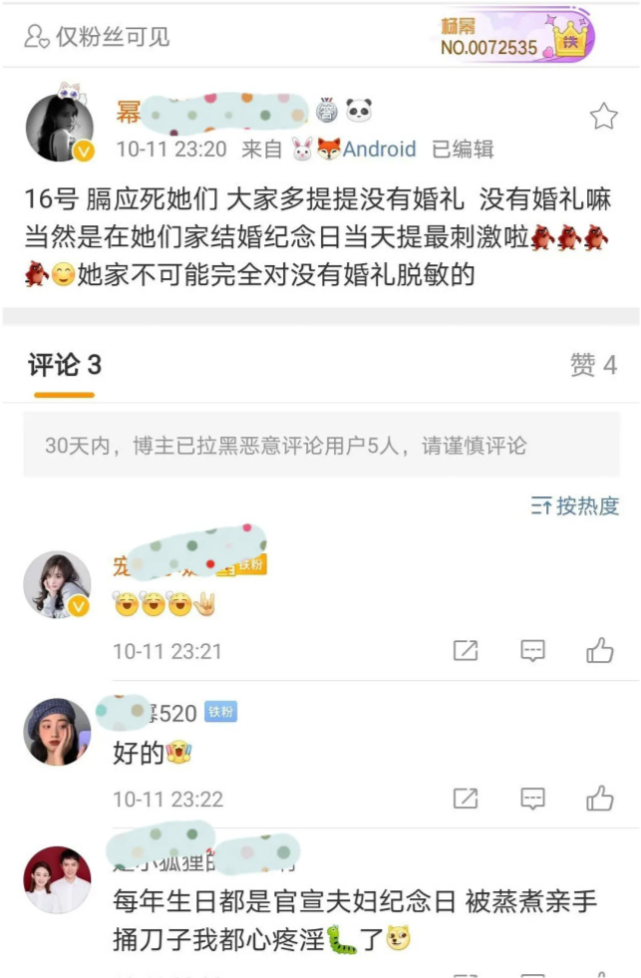
Task: Favorite the post with the star icon
Action: point(603,117)
